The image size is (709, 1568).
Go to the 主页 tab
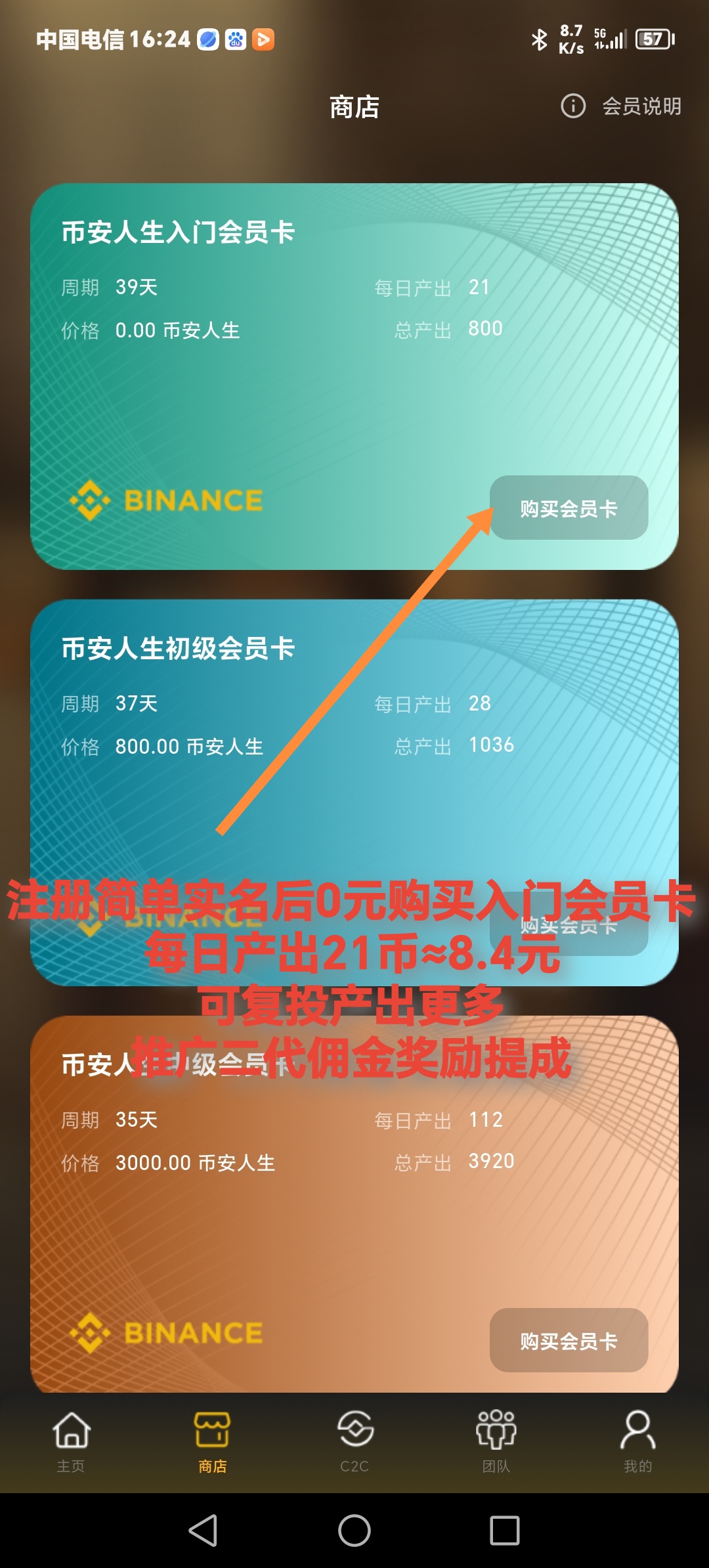tap(71, 1439)
